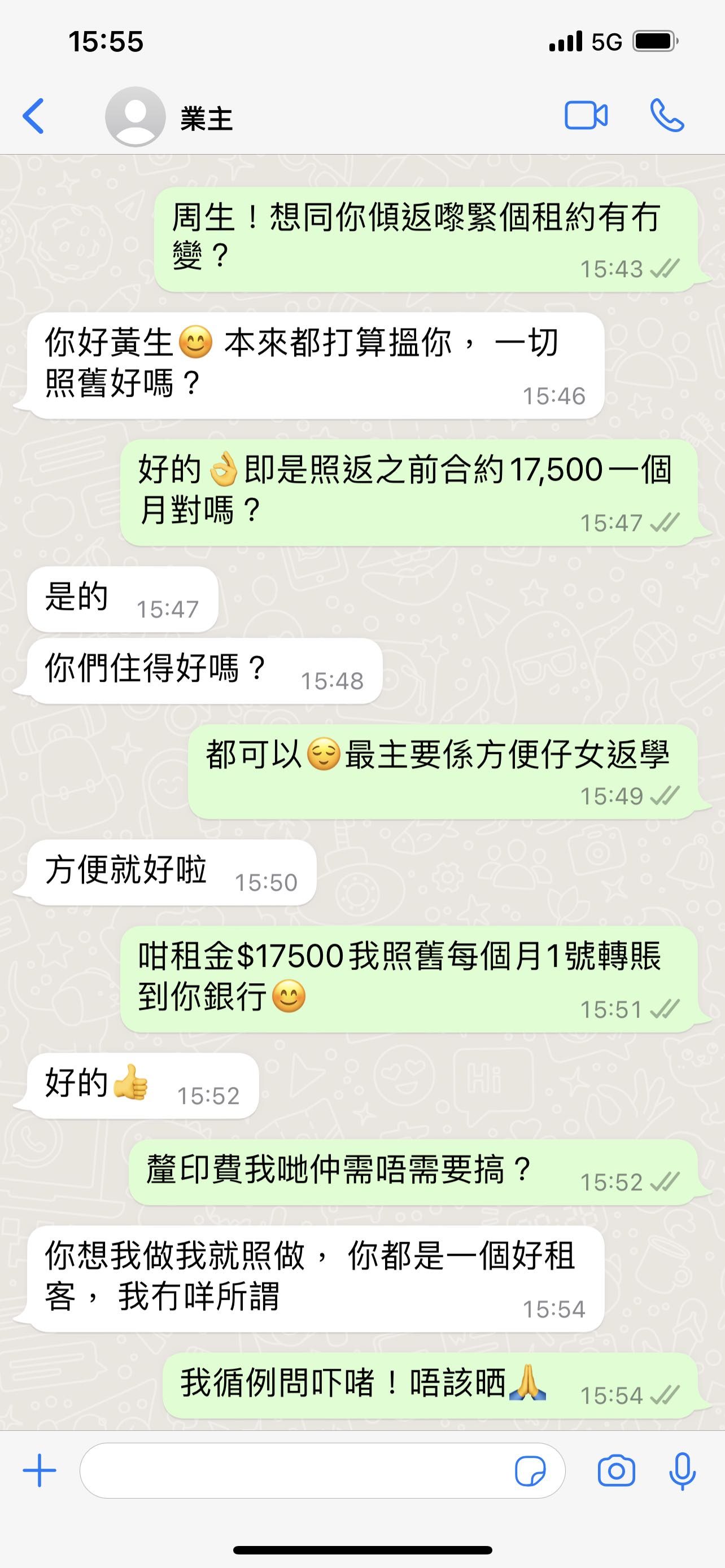
Task: Open the sticker picker
Action: (530, 1471)
